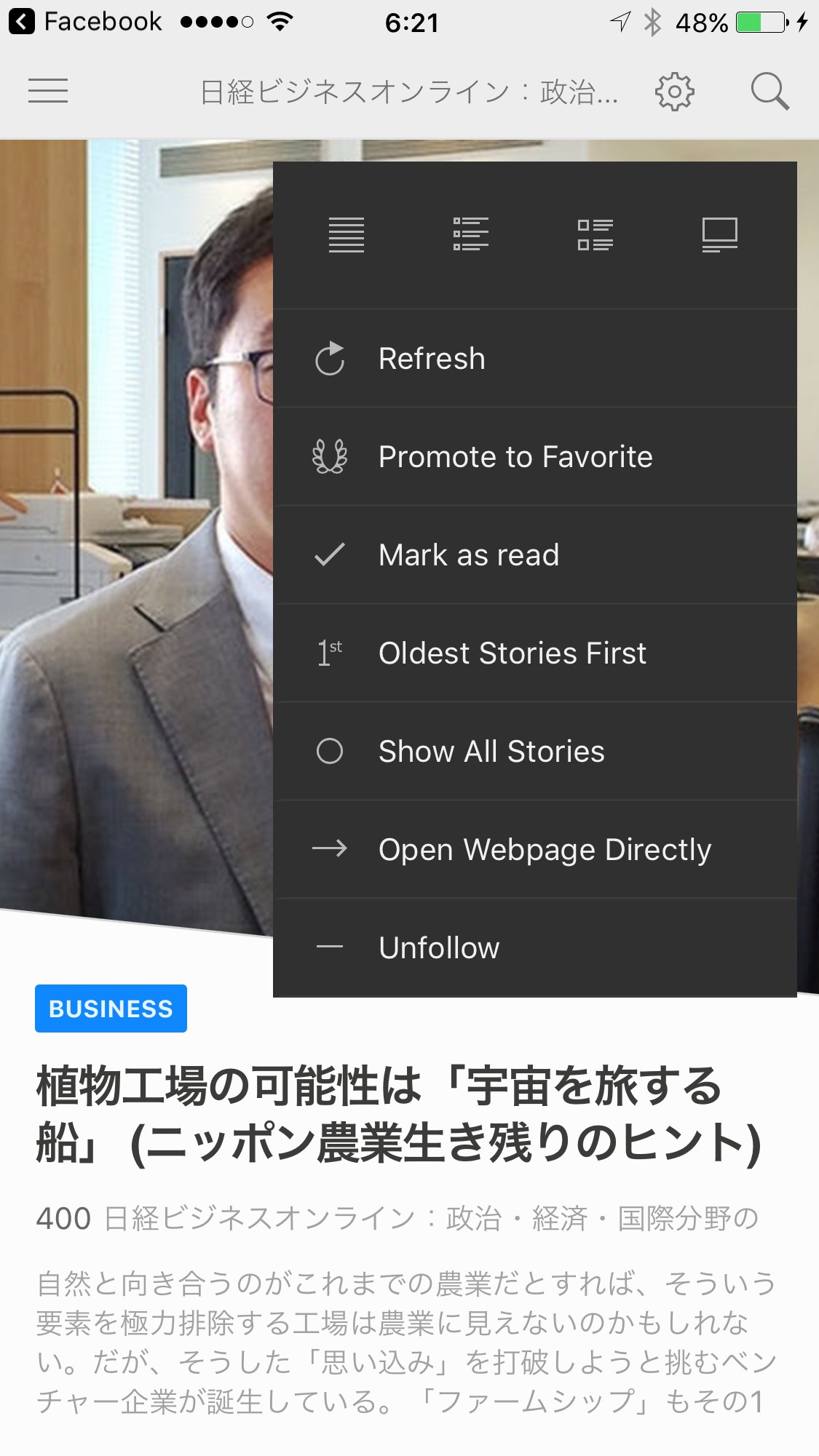Screen dimensions: 819x1456
Task: Switch to the card view layout
Action: 719,235
